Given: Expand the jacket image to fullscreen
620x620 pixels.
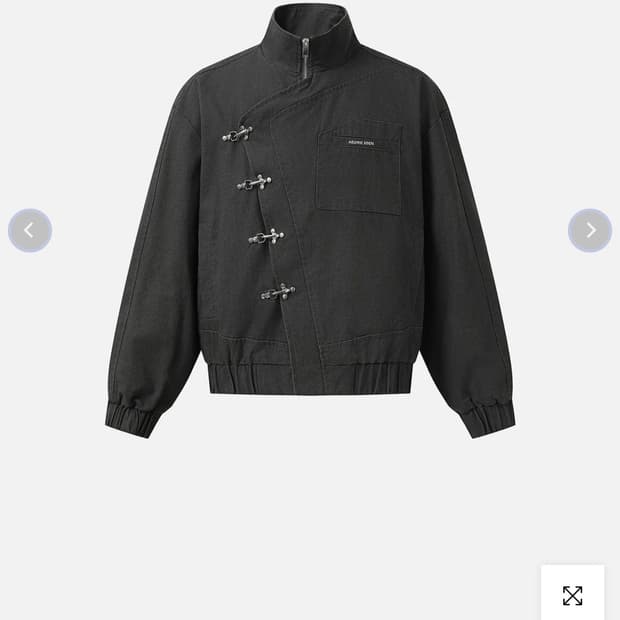Looking at the screenshot, I should pos(572,595).
